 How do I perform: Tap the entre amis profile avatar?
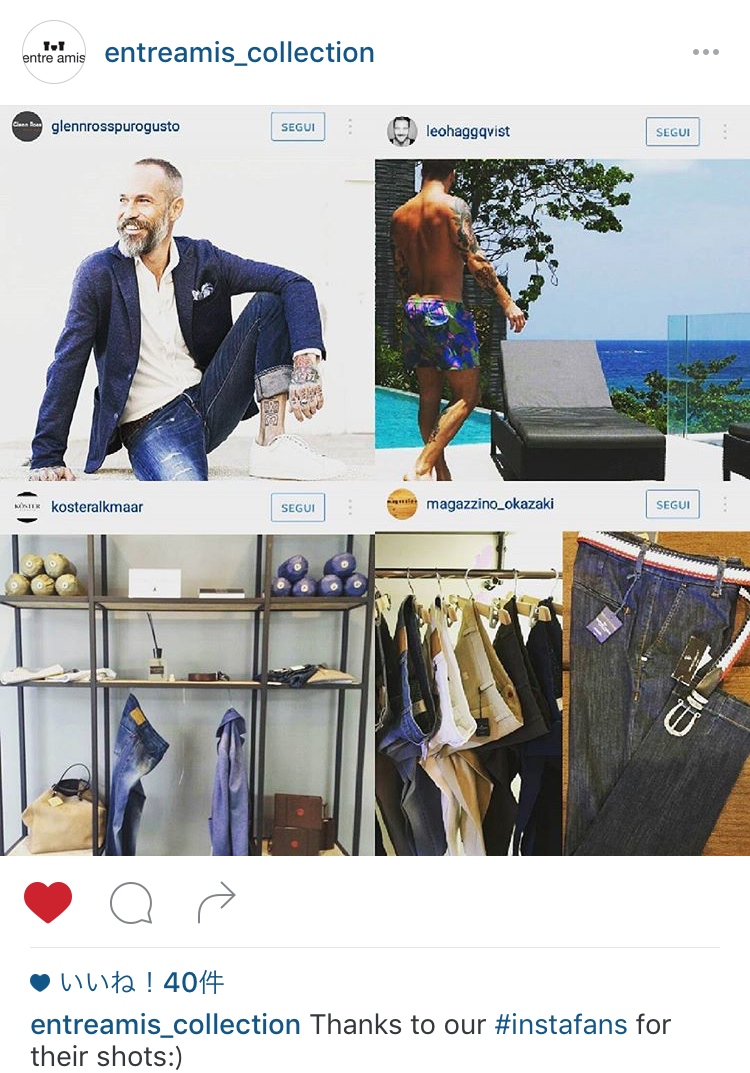pos(54,52)
